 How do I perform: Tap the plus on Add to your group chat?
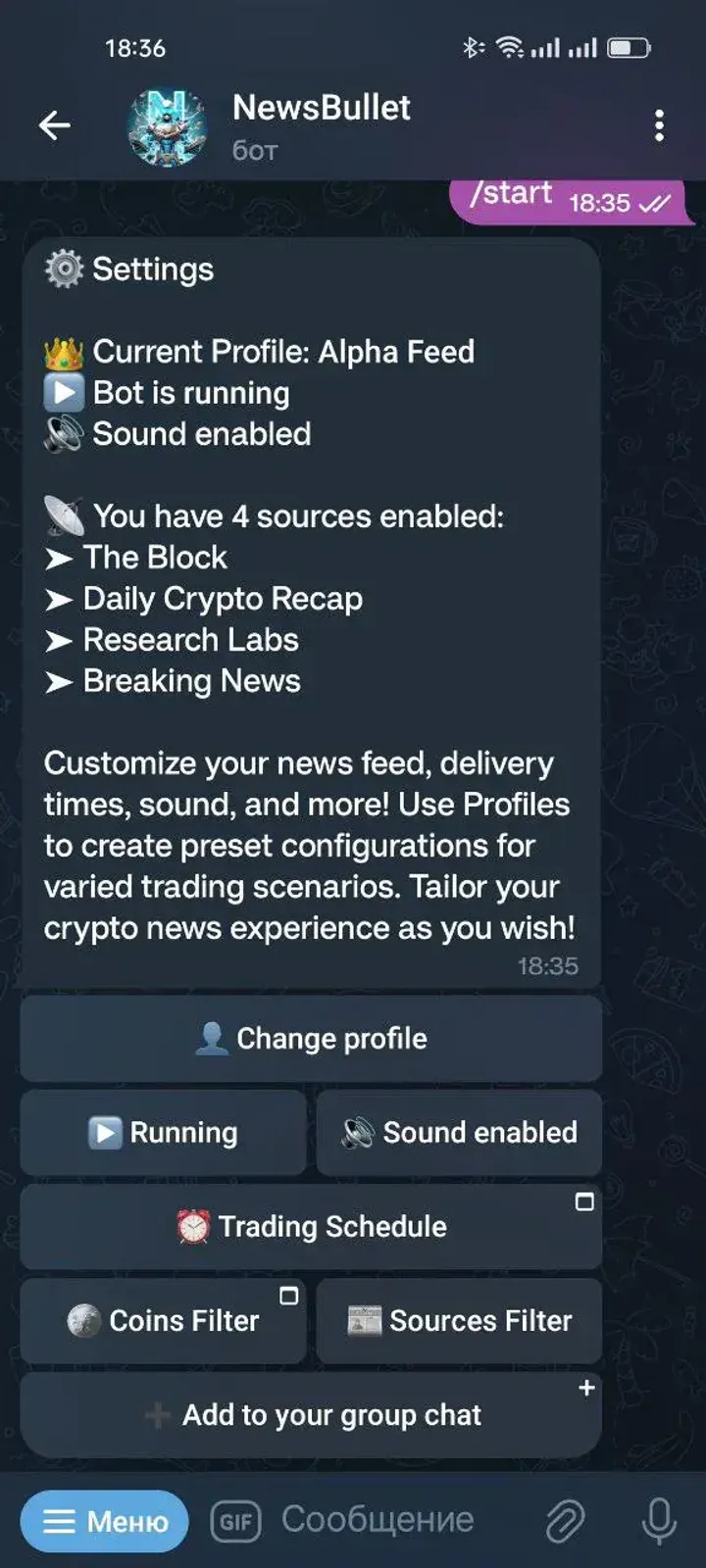(x=586, y=1387)
